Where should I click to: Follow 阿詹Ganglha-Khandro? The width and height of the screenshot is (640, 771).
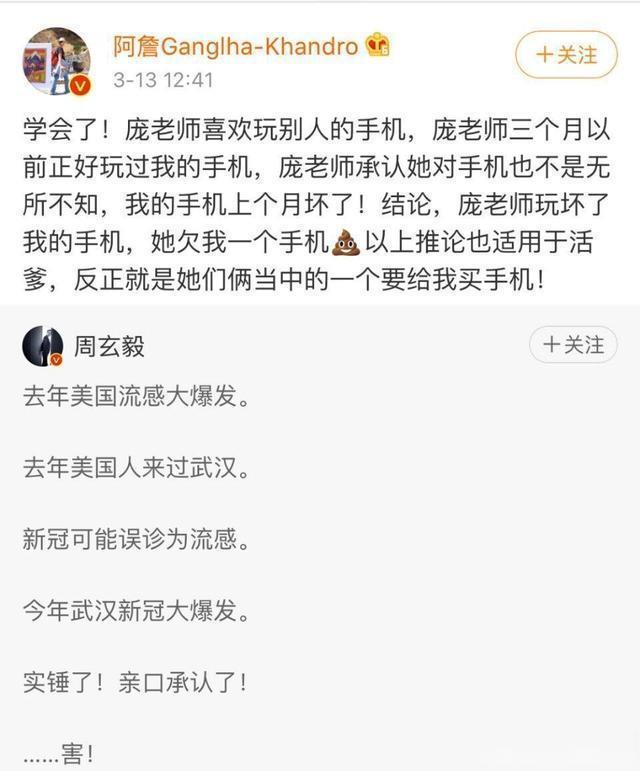pyautogui.click(x=566, y=54)
